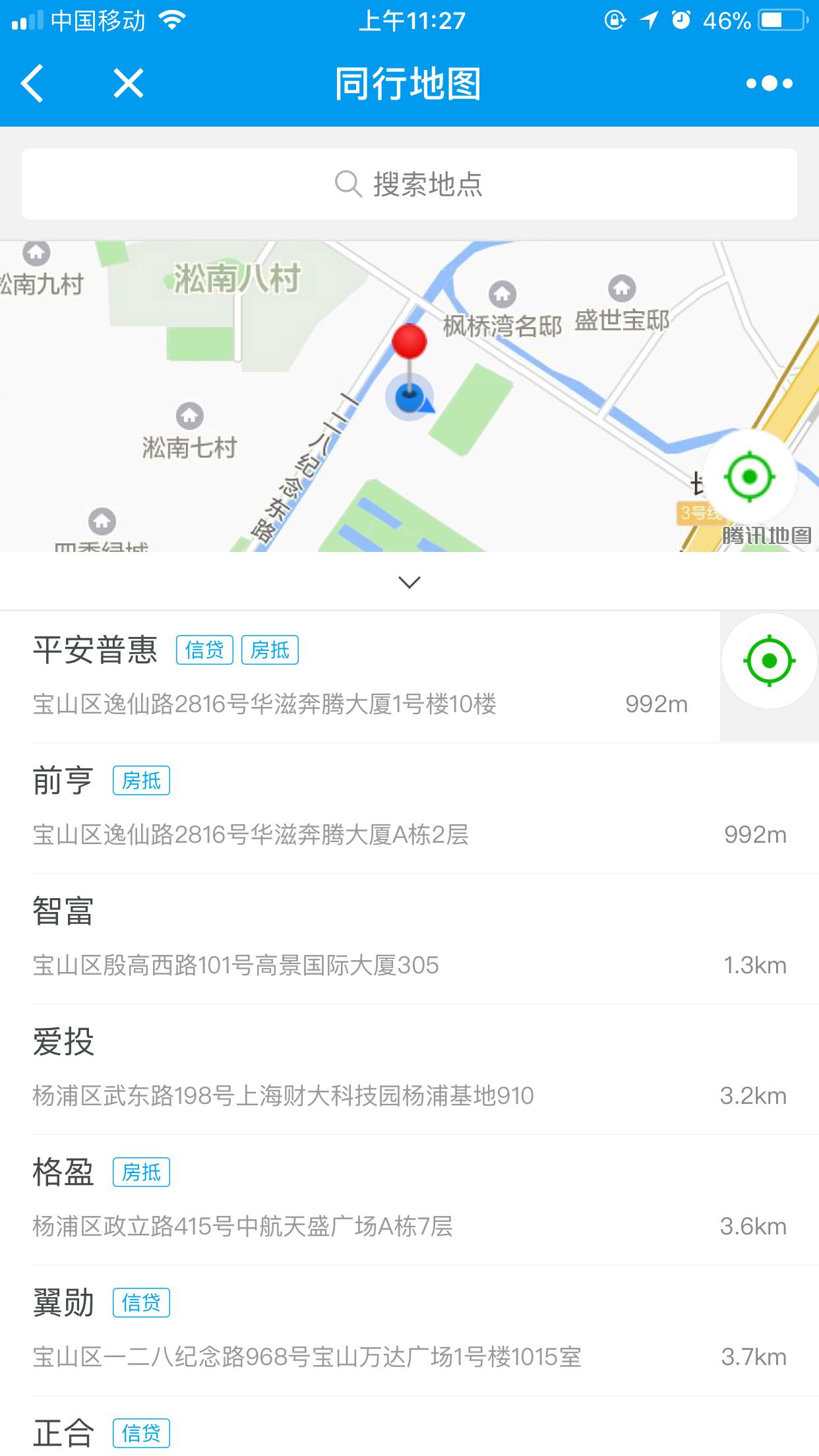Open the three-dot more menu

tap(769, 84)
